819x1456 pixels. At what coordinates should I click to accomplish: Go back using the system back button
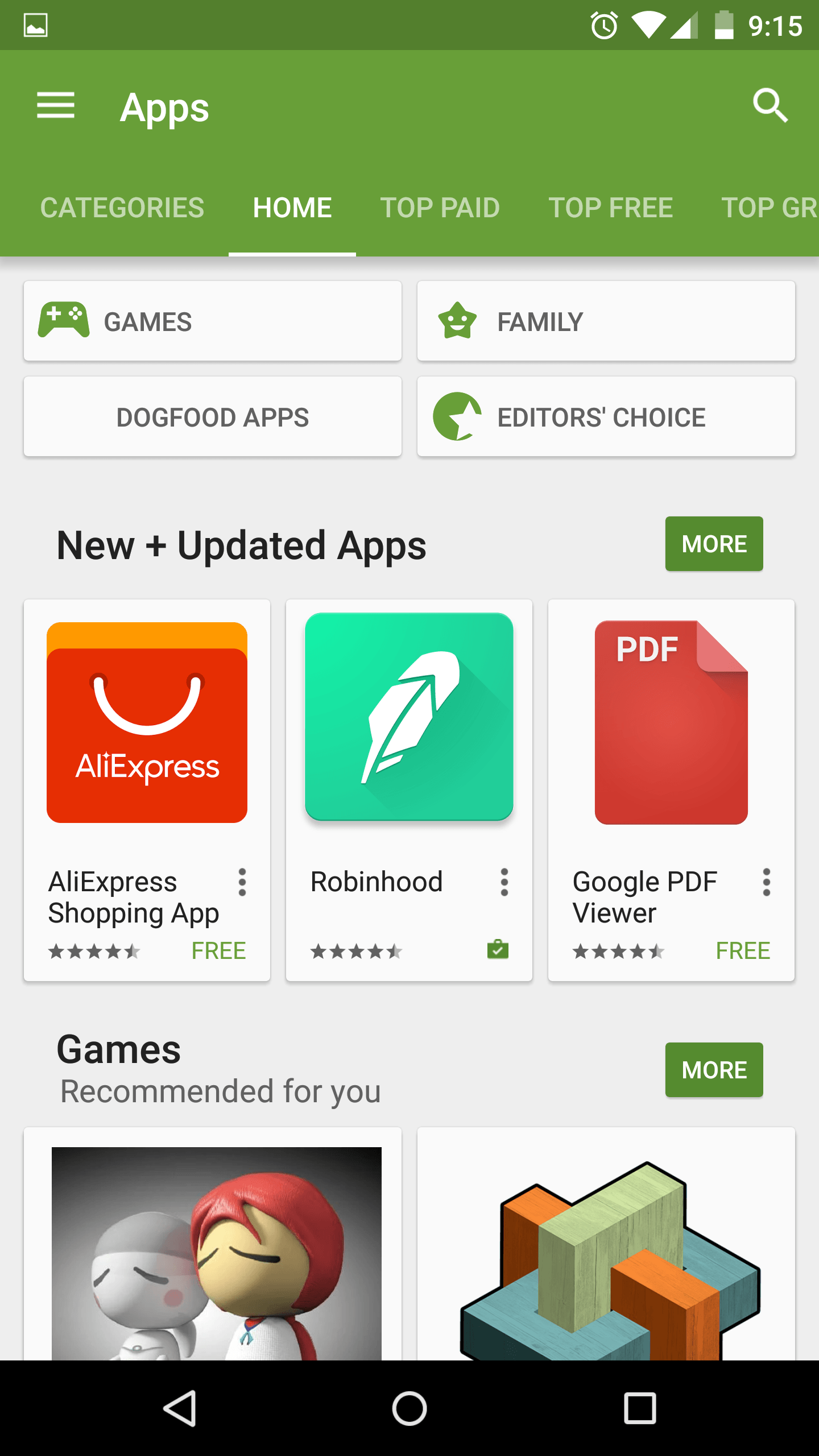coord(180,1409)
